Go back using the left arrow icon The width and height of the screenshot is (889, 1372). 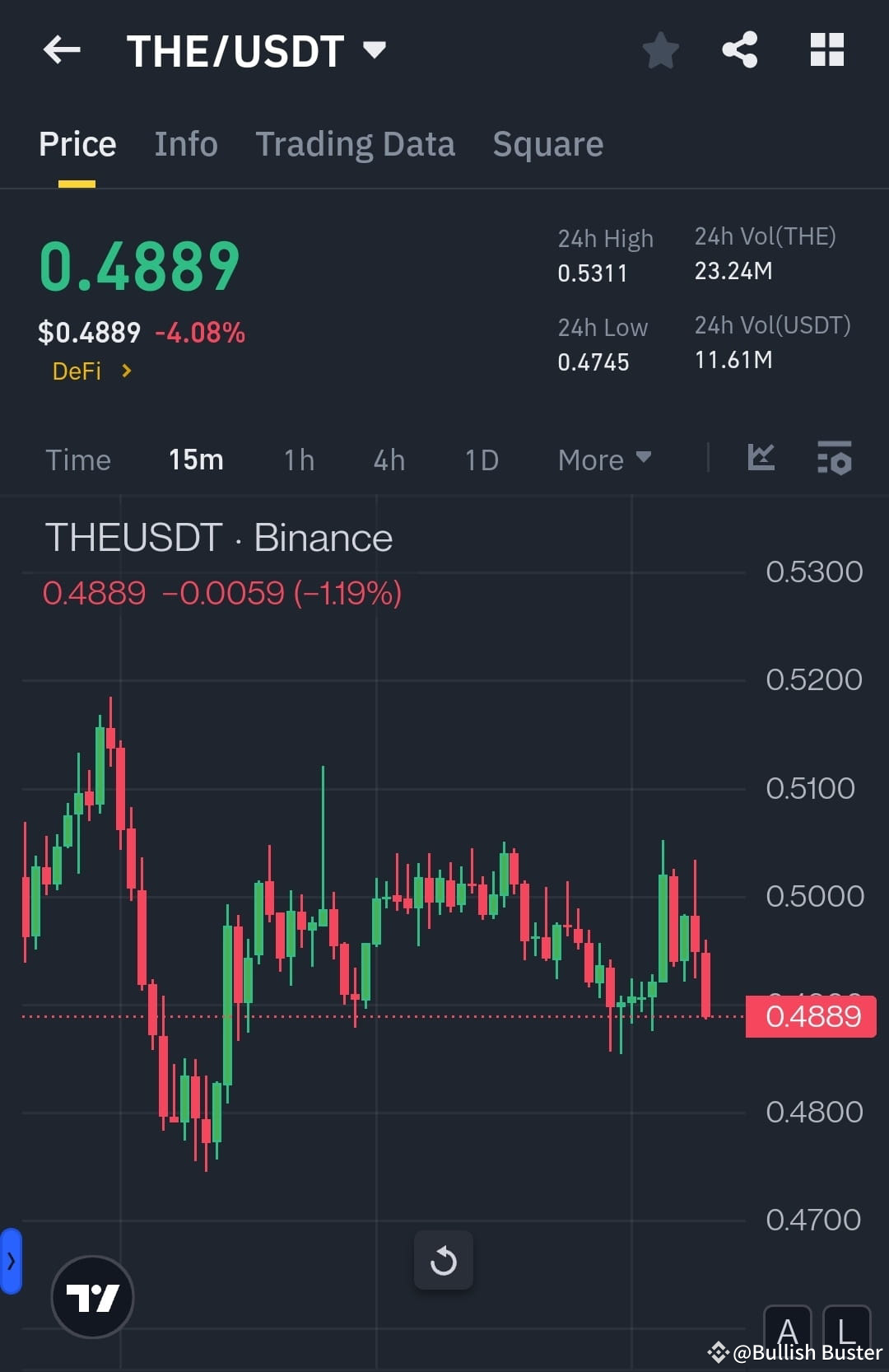(x=60, y=50)
